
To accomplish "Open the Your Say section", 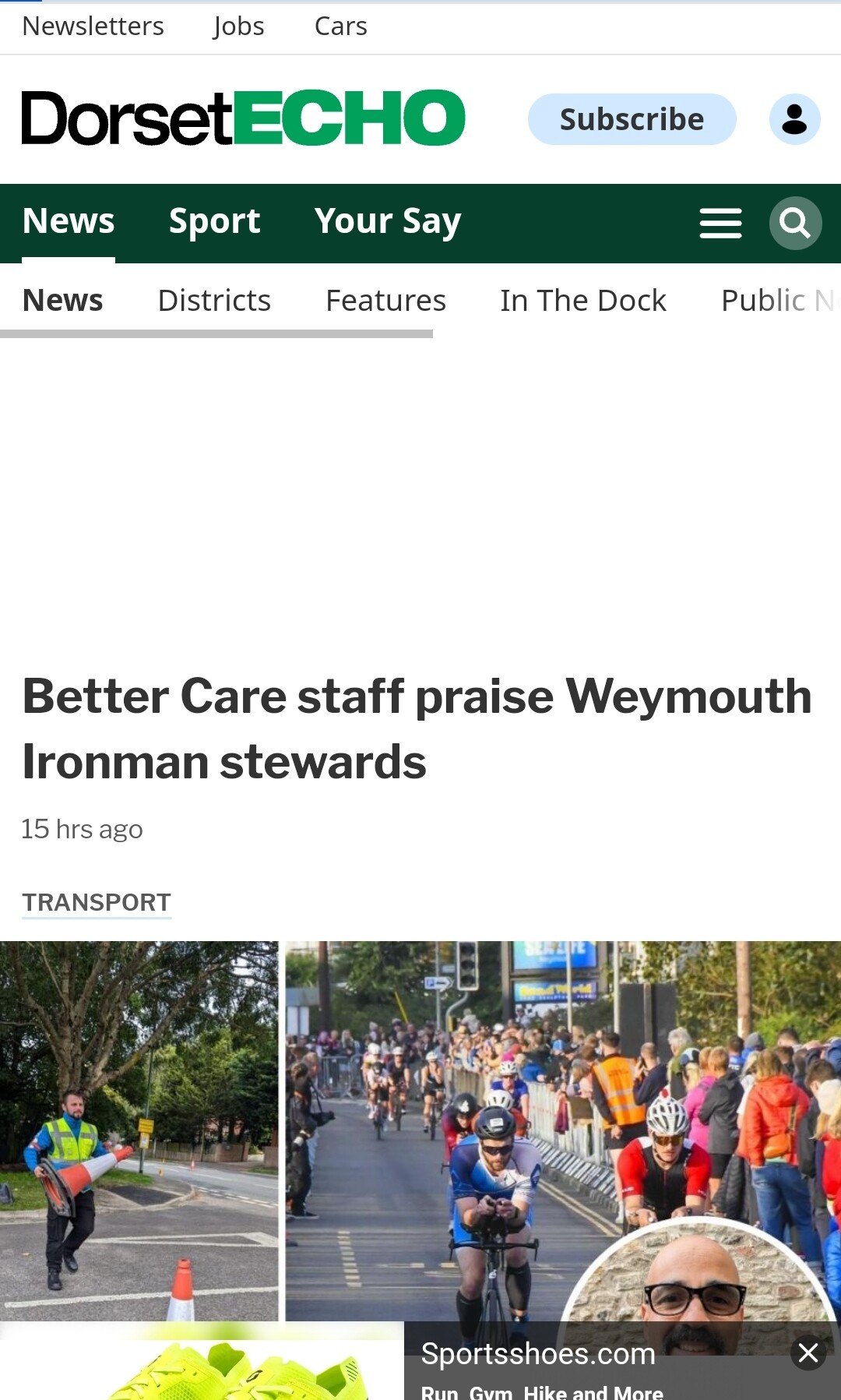I will [x=388, y=221].
